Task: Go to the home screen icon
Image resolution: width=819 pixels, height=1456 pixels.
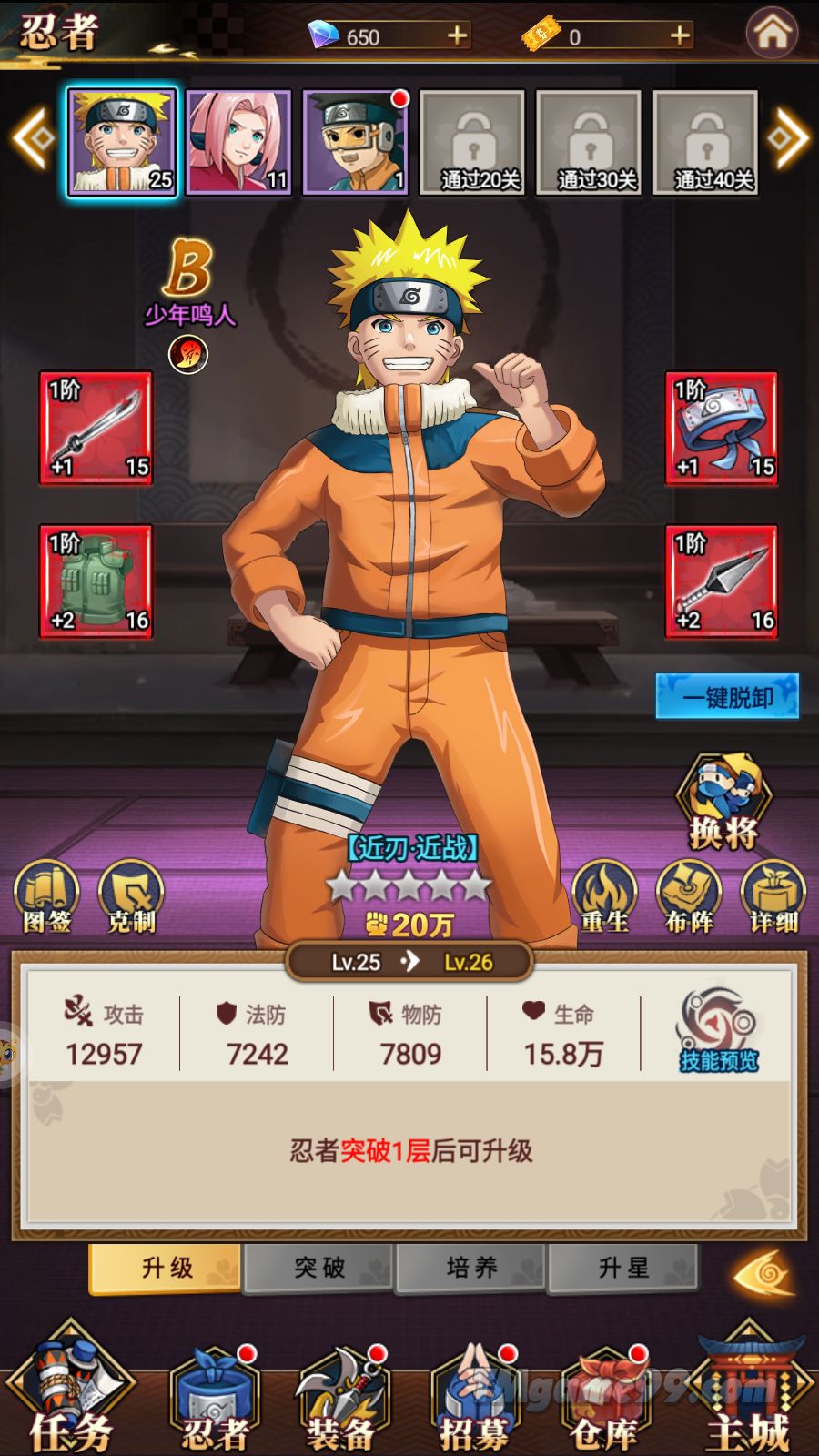Action: pos(772,33)
